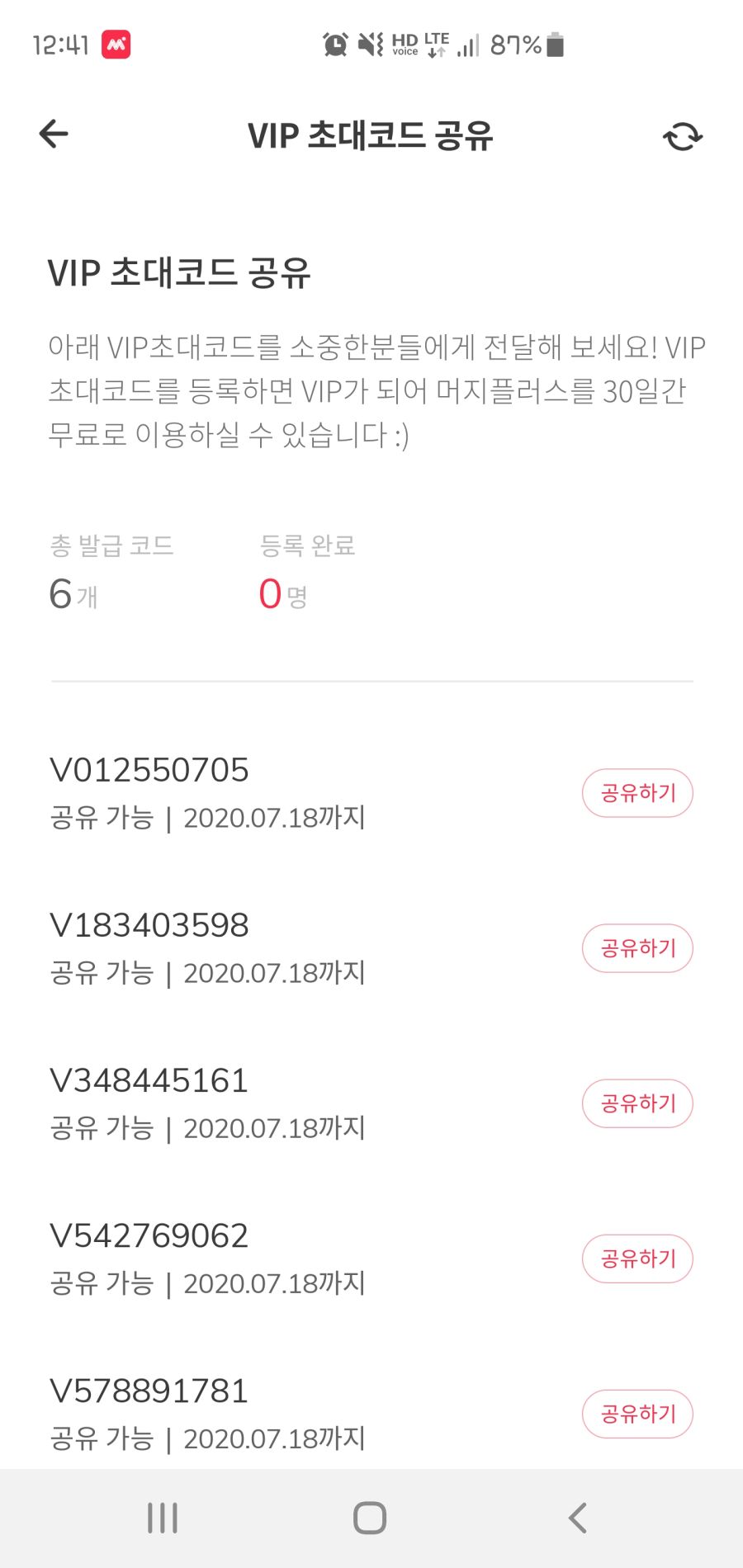Tap the back arrow in the header
This screenshot has width=743, height=1568.
tap(52, 133)
